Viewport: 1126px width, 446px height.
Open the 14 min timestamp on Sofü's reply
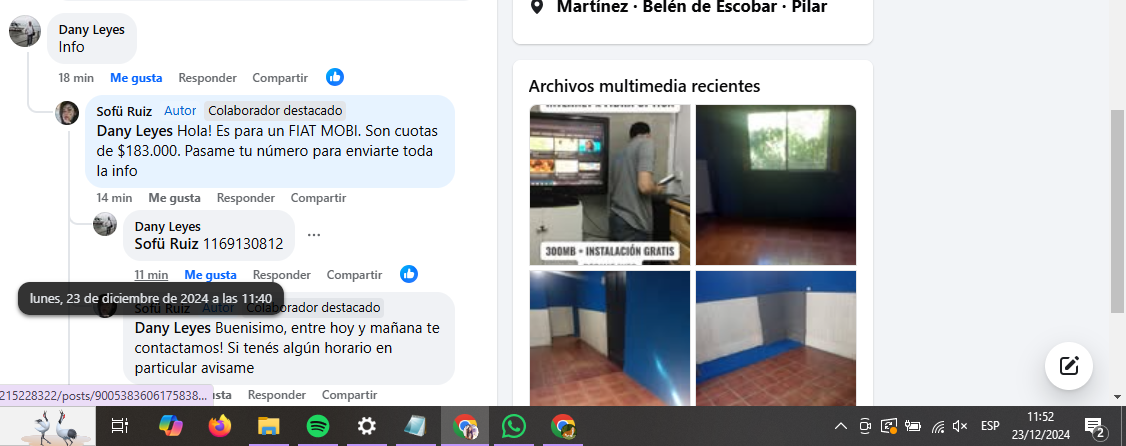[x=114, y=198]
